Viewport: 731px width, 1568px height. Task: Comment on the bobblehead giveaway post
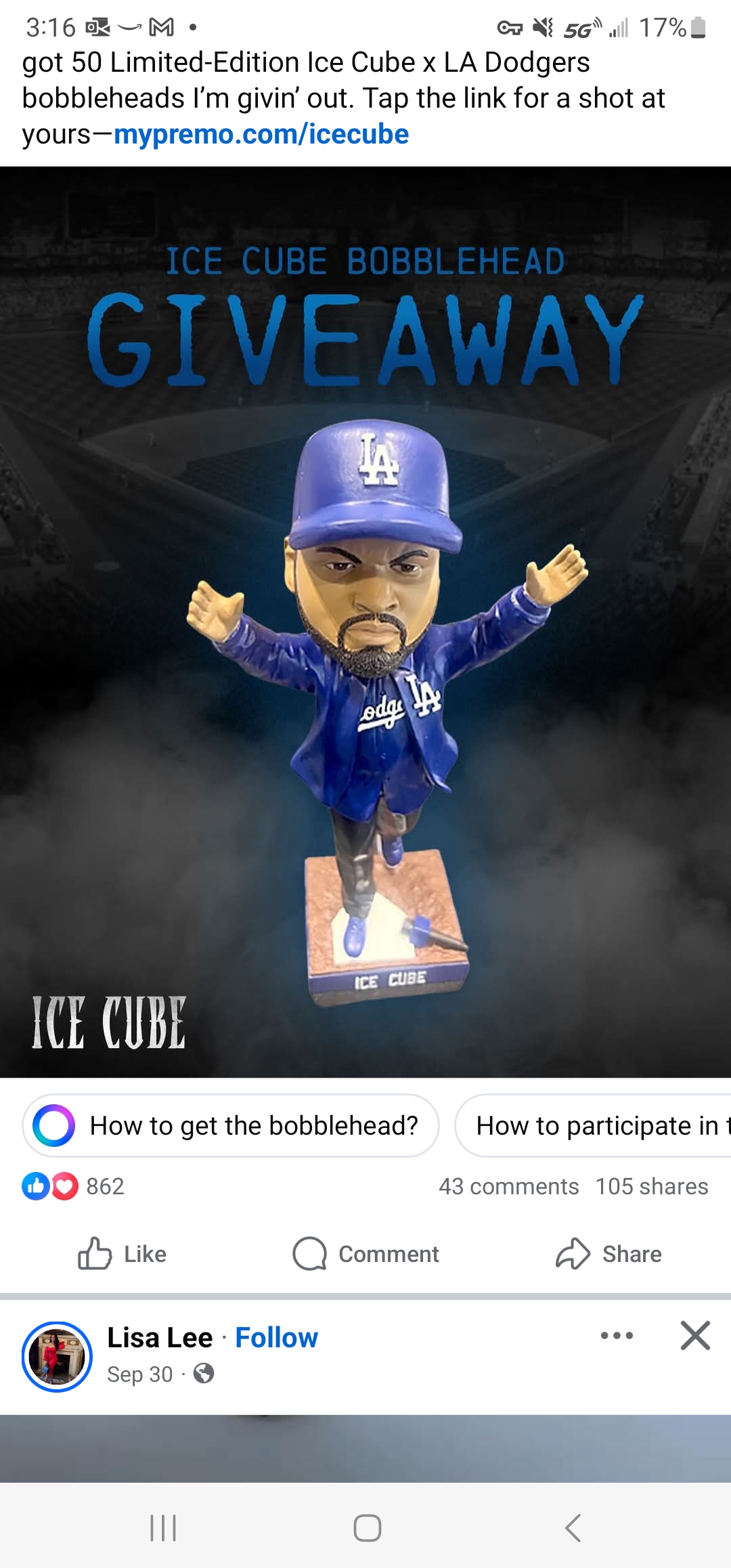point(365,1254)
